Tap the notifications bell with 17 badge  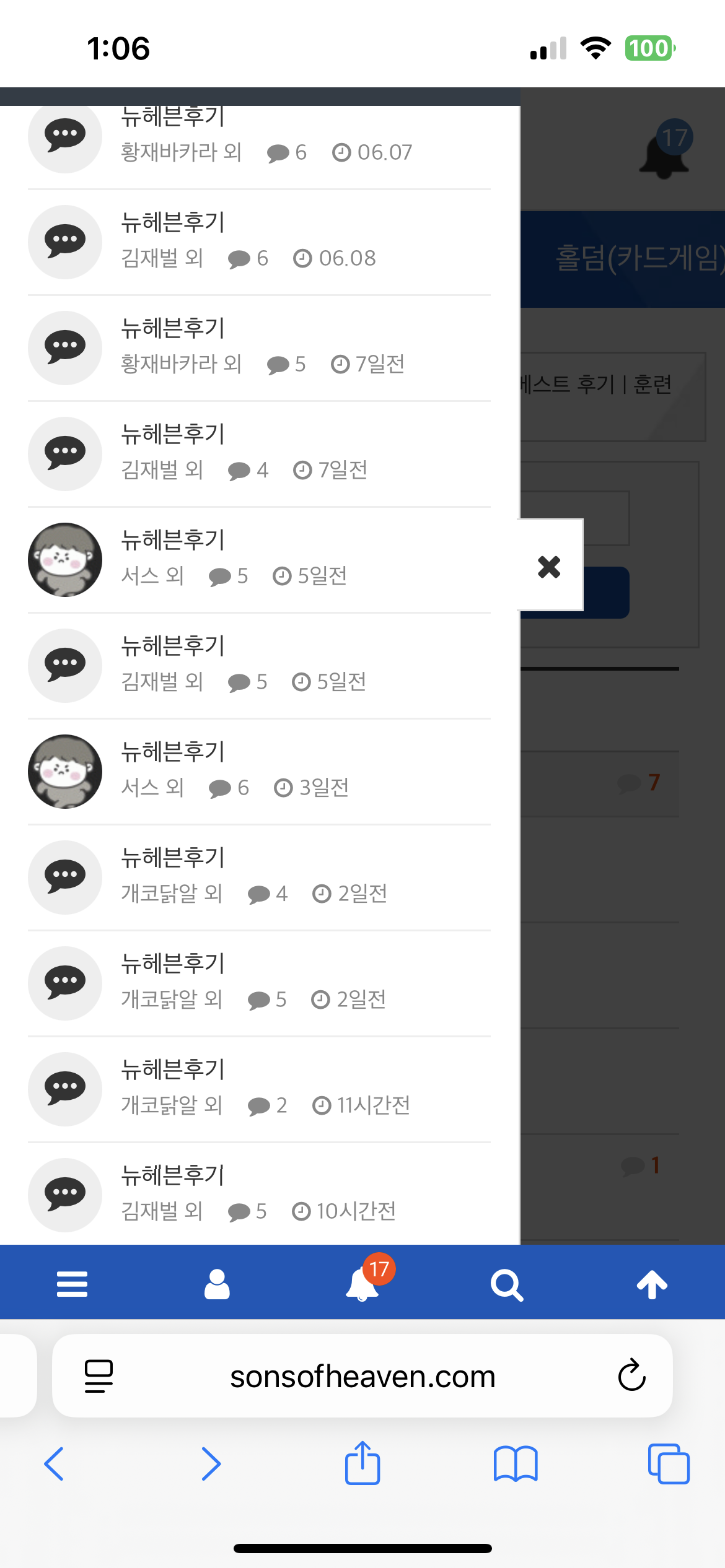[363, 1284]
